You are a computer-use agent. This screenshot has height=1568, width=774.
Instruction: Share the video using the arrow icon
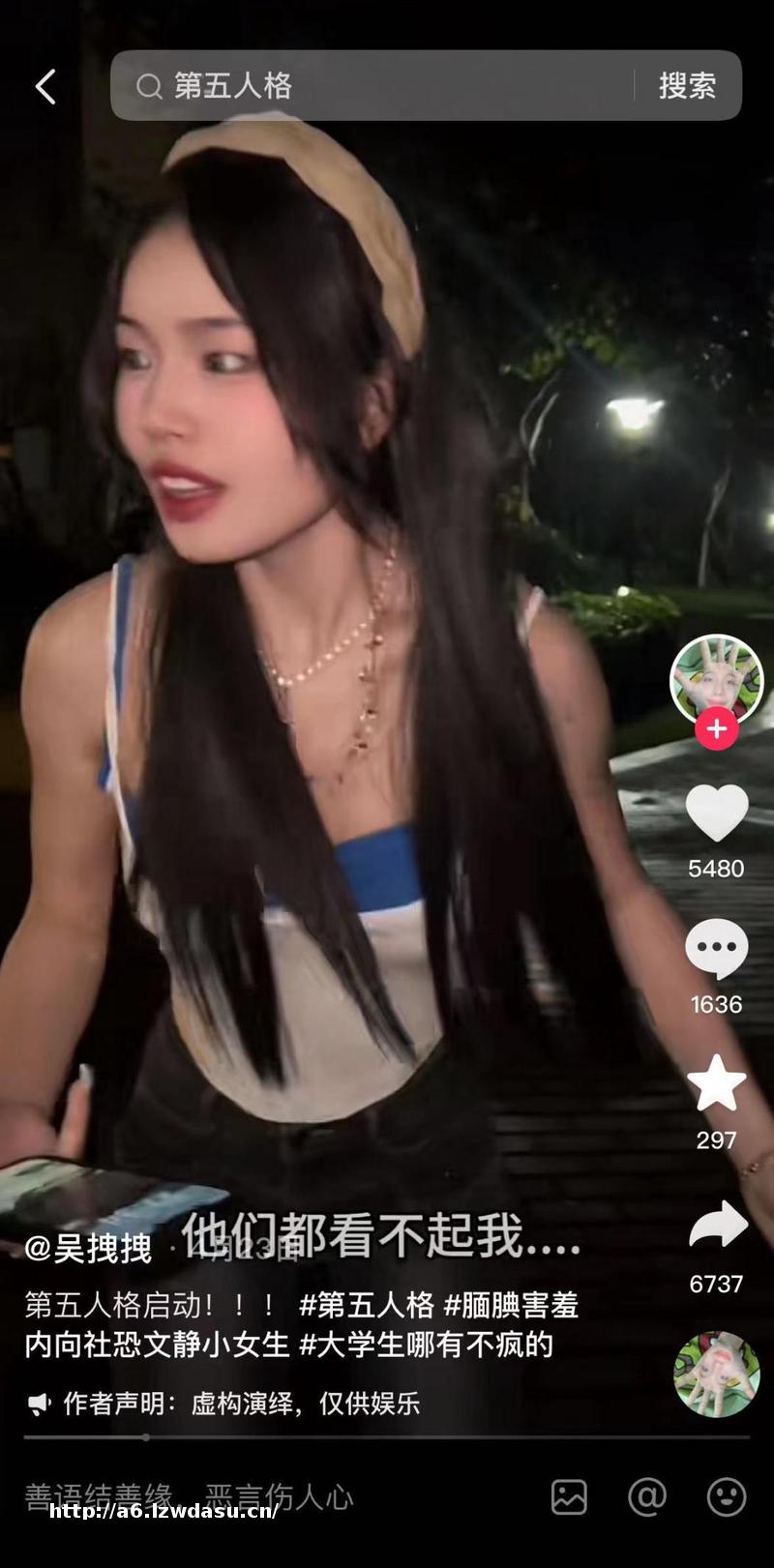pyautogui.click(x=717, y=1226)
